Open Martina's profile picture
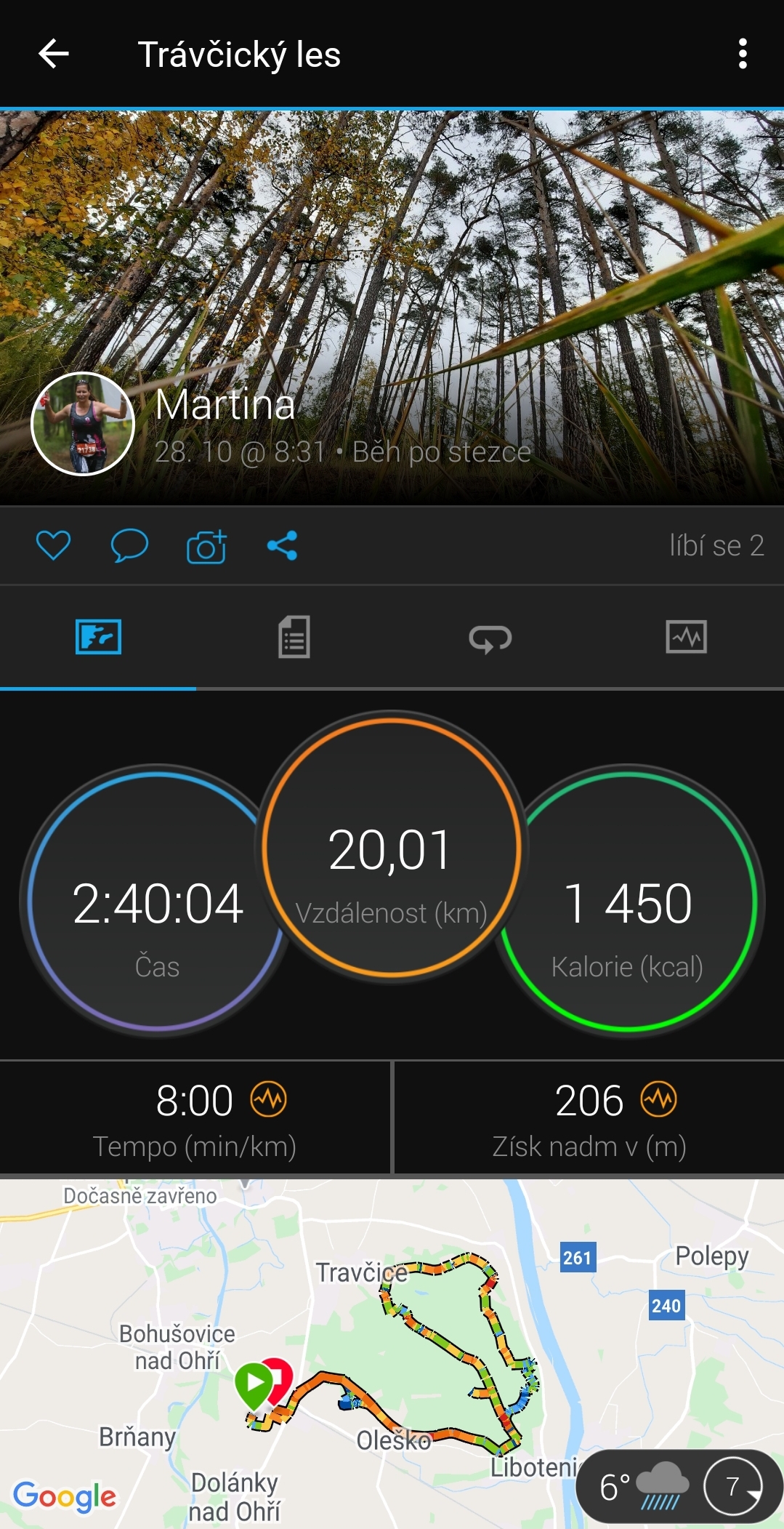This screenshot has height=1529, width=784. 84,424
